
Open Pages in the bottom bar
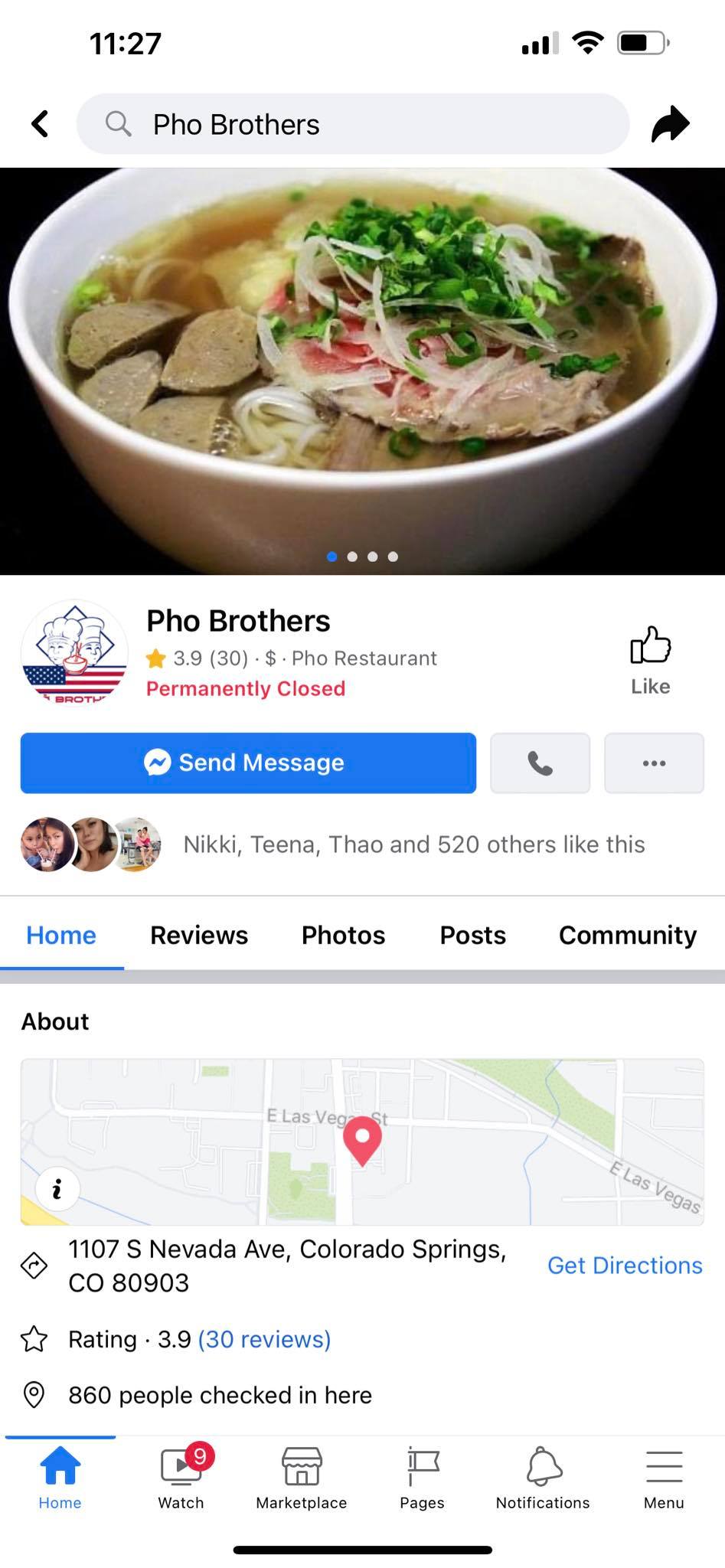422,1477
